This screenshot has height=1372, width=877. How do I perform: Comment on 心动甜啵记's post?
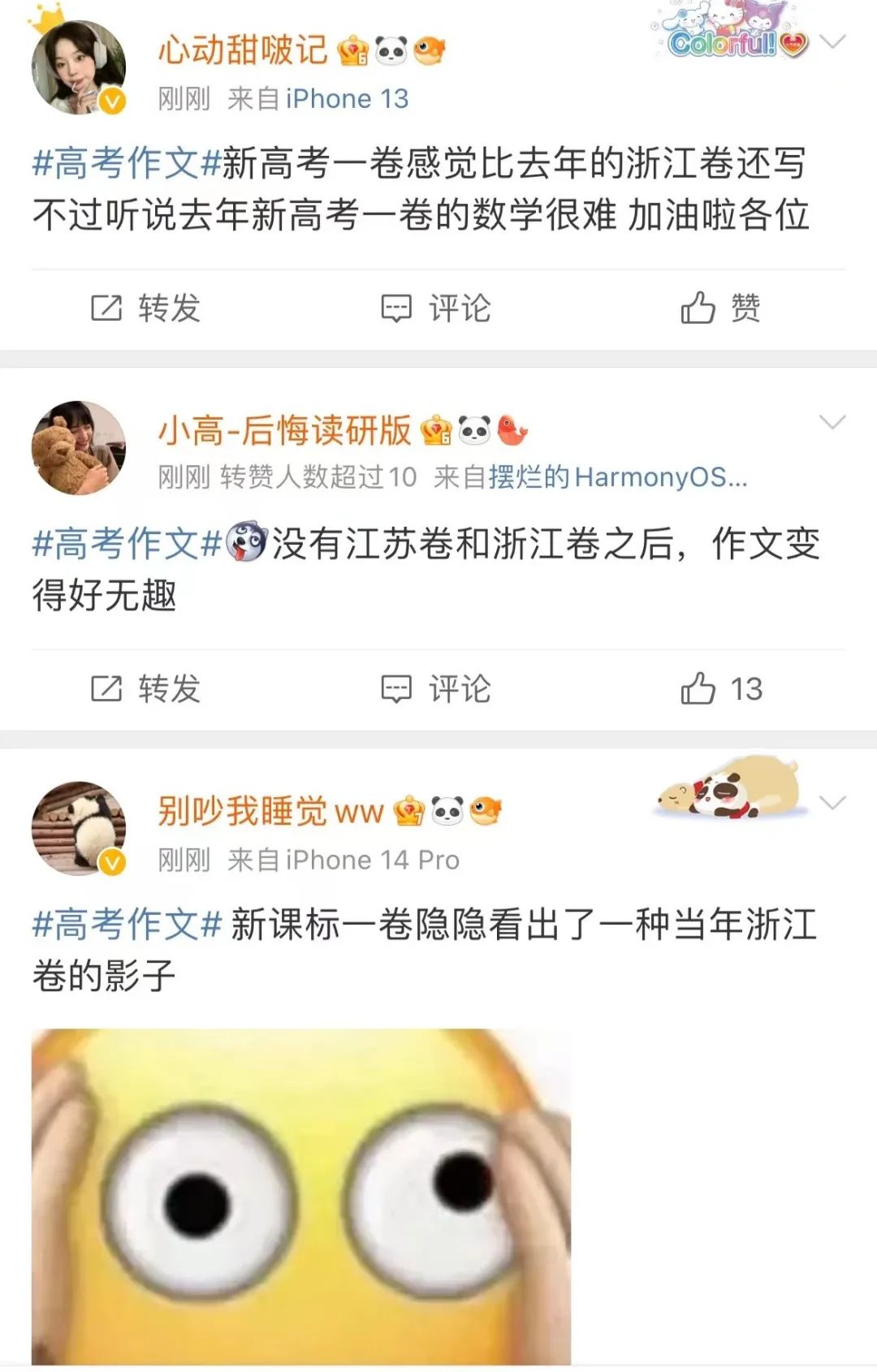click(x=437, y=308)
